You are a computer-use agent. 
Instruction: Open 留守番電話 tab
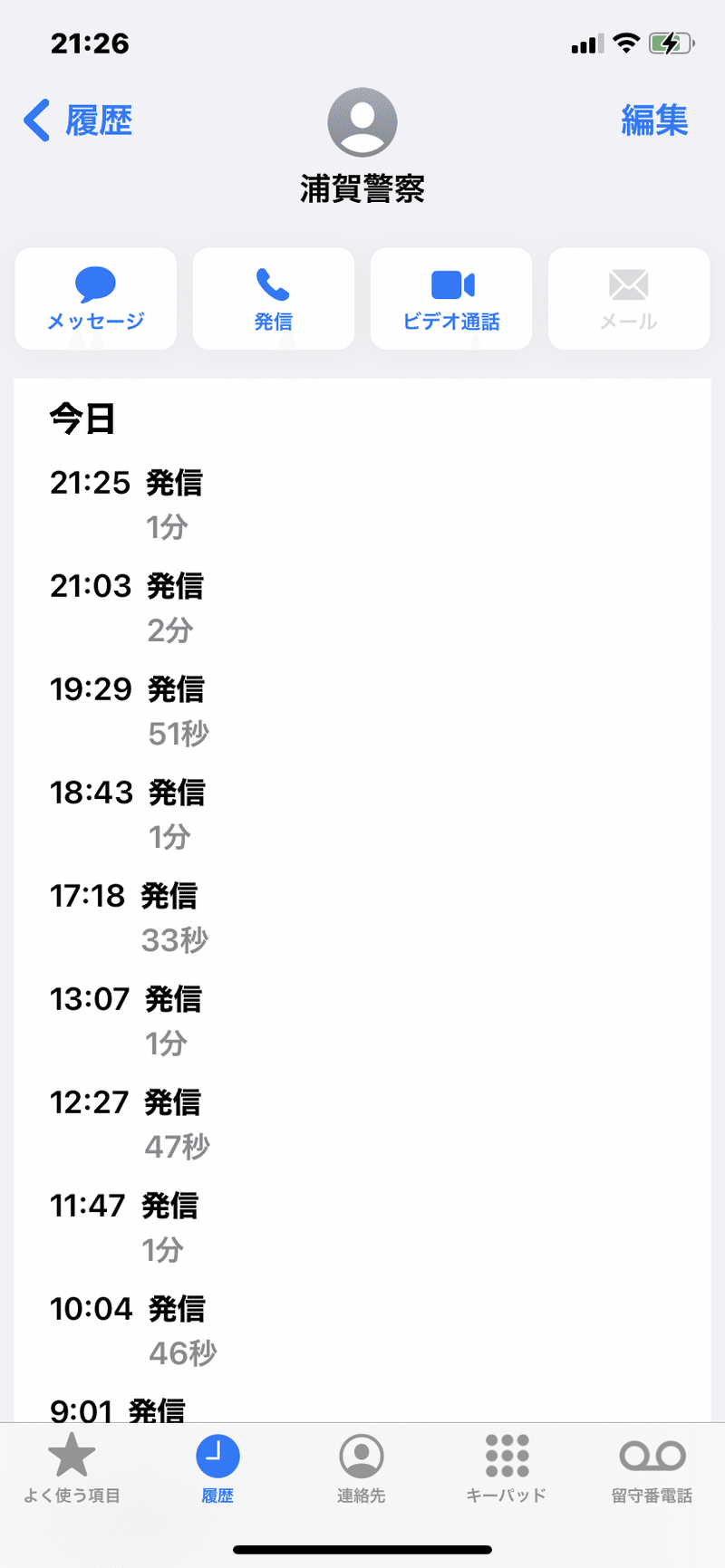pos(652,1468)
